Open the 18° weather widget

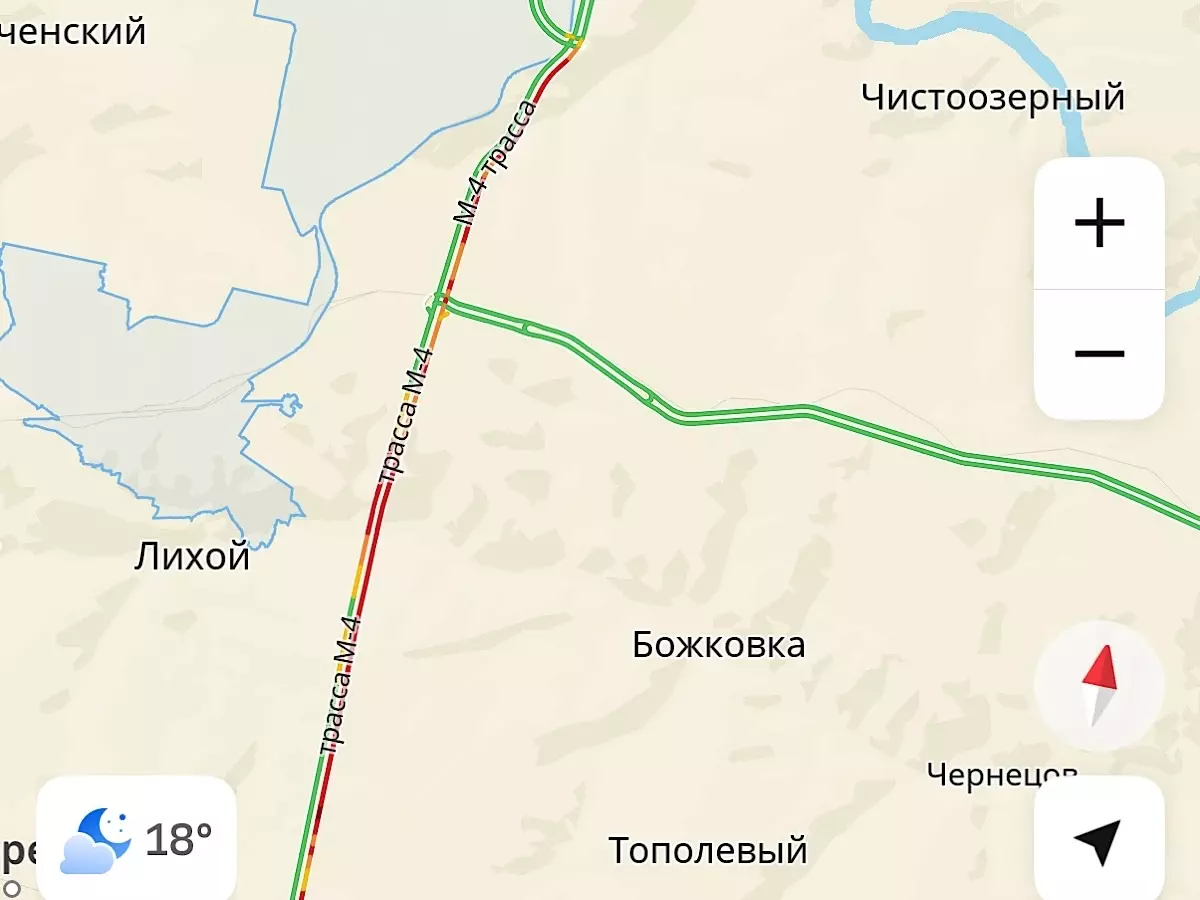pos(137,840)
